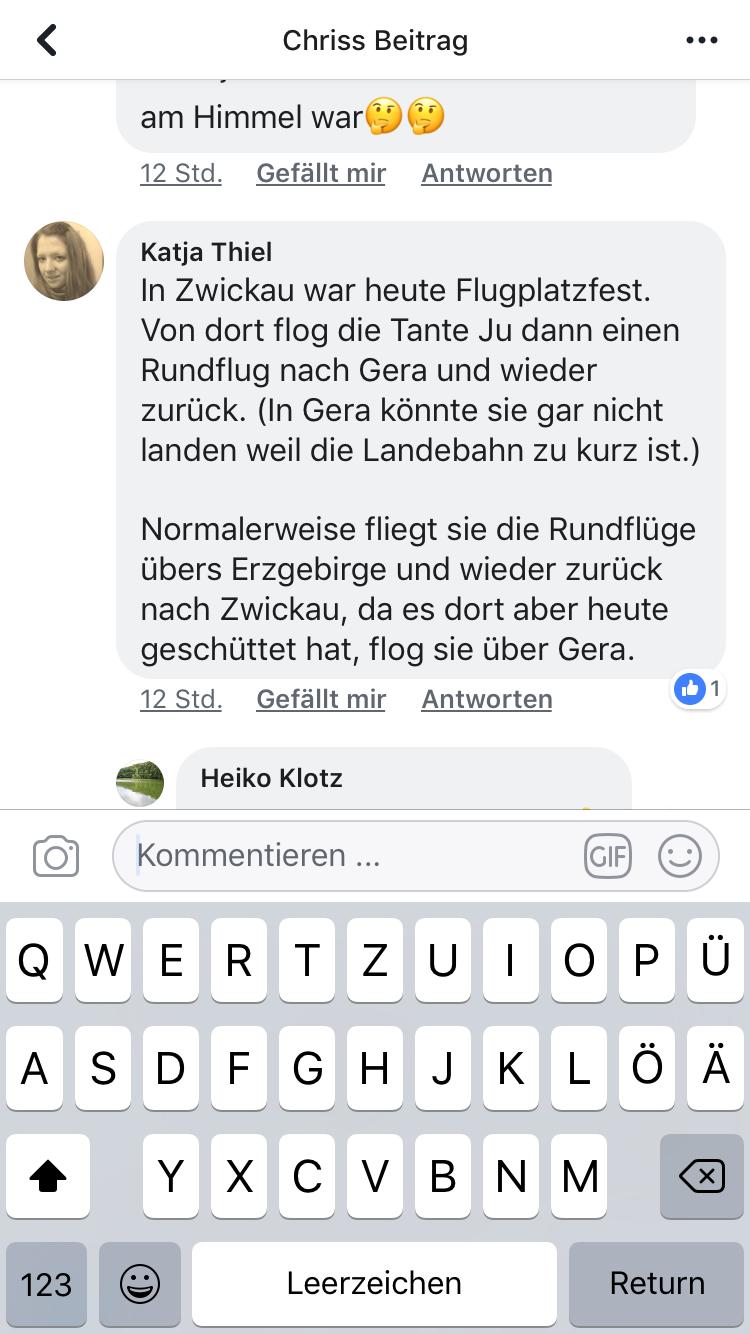Focus the Kommentieren text field
The image size is (750, 1334).
tap(350, 856)
